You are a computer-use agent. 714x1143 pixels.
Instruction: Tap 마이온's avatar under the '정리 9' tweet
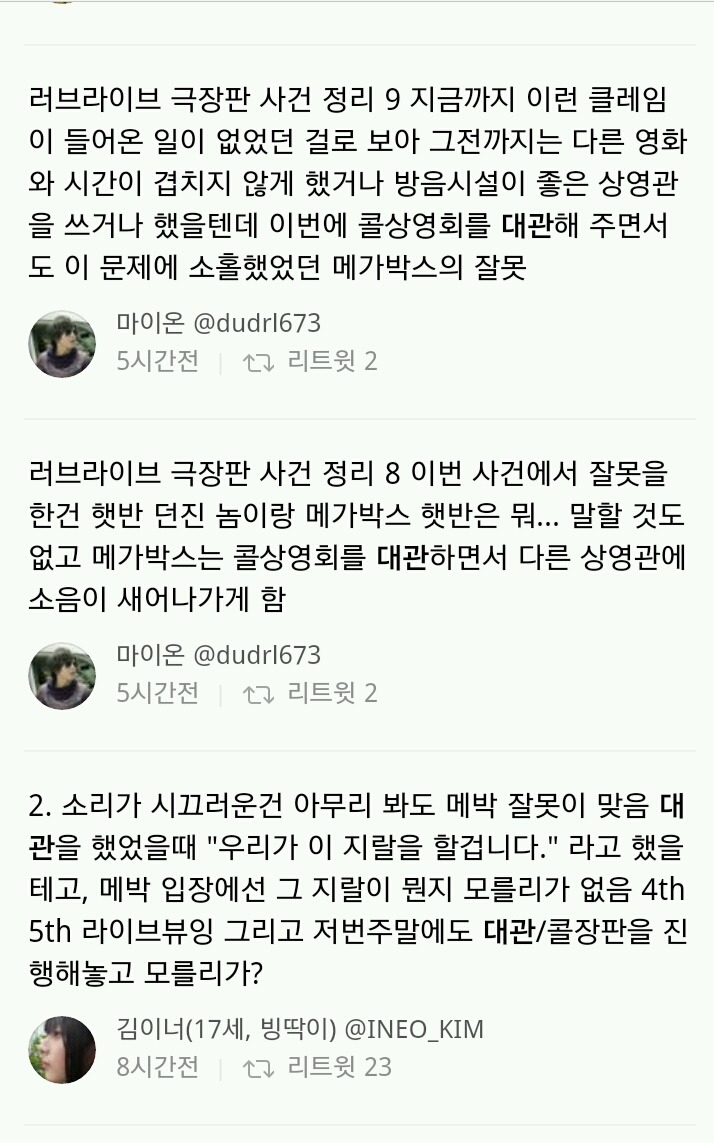[63, 342]
